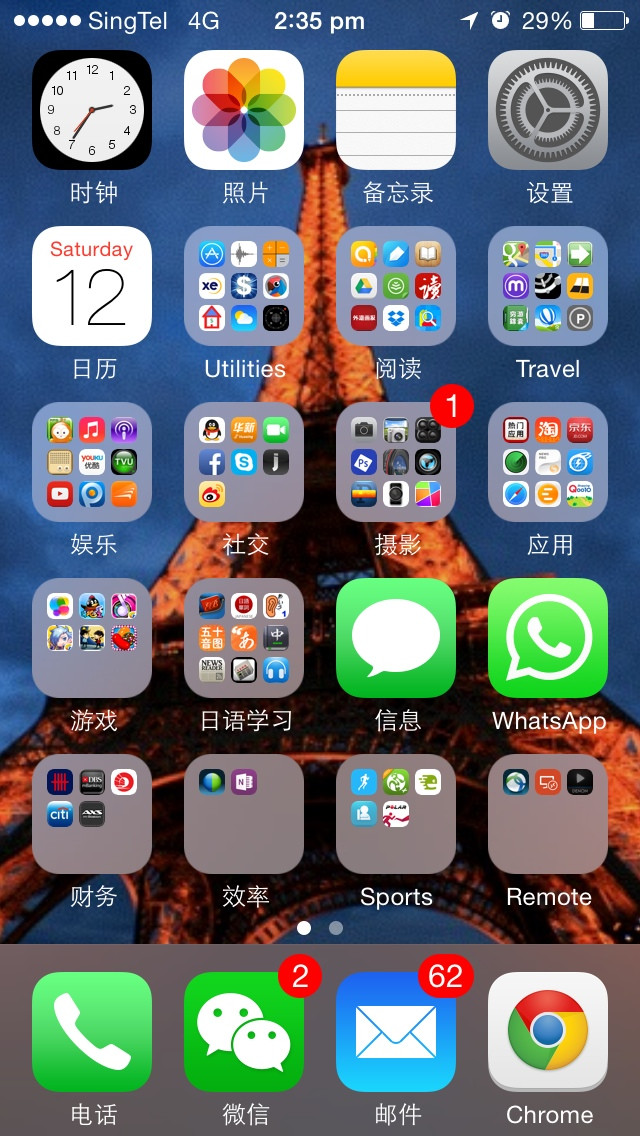
Task: Check 邮件 mail with 62 unread
Action: pyautogui.click(x=396, y=1032)
